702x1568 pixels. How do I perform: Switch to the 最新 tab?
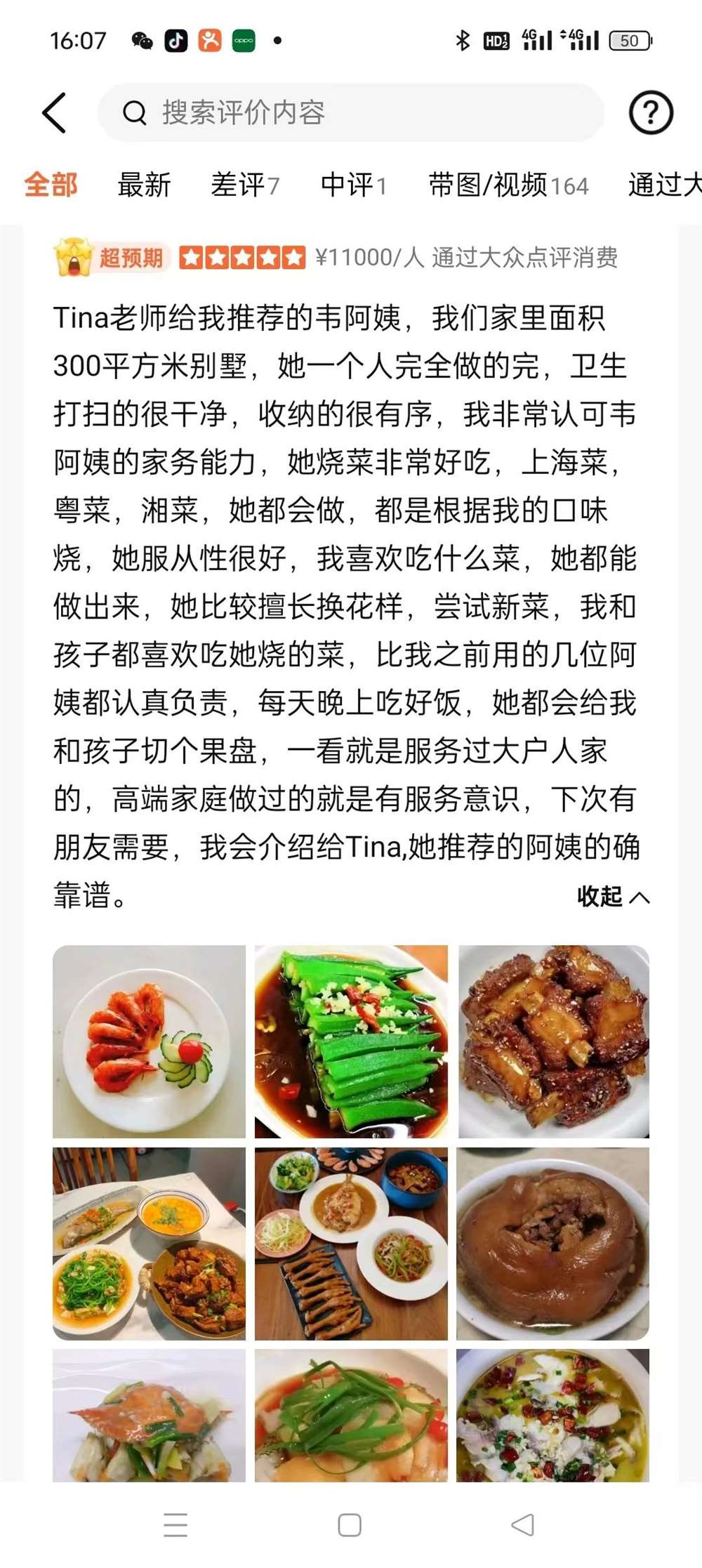(x=144, y=185)
